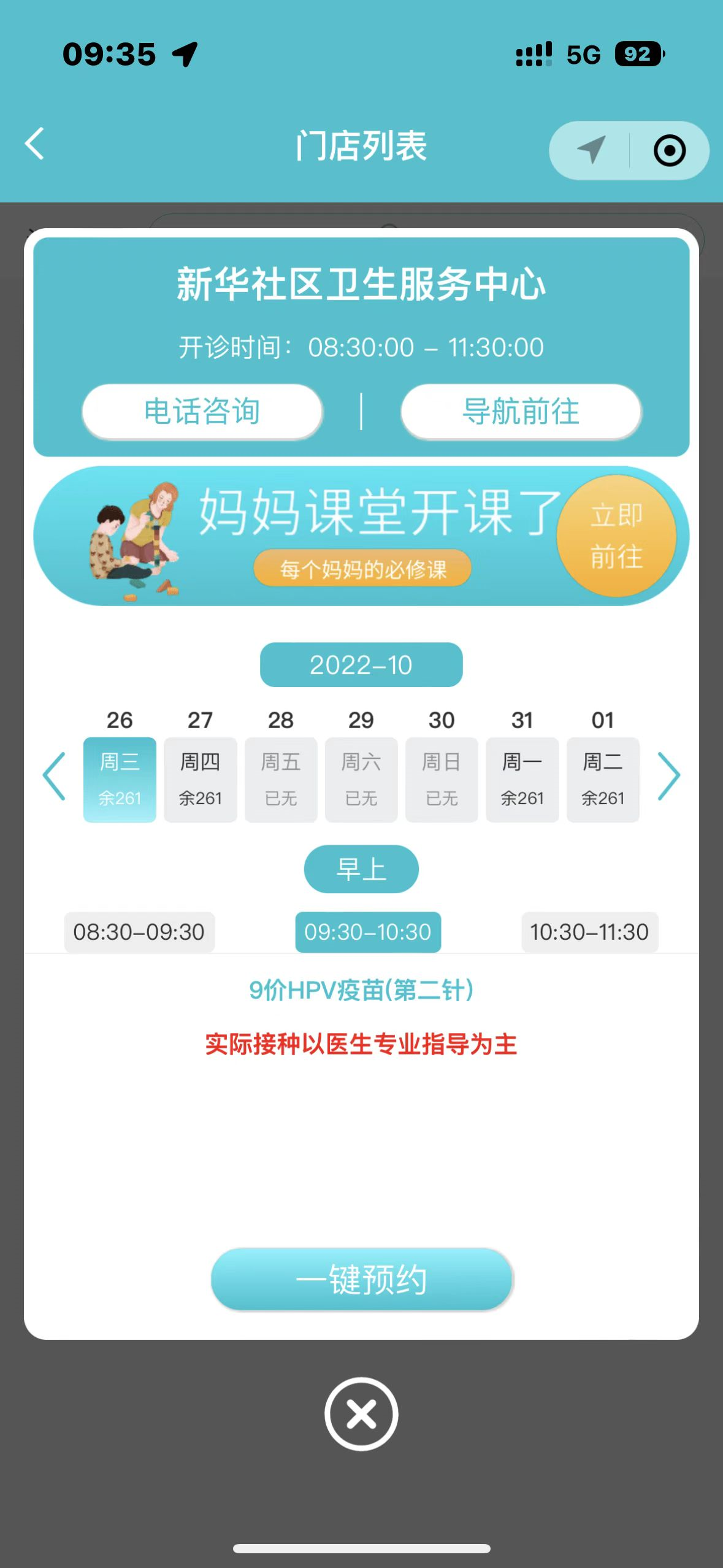
Task: Open the 2022-10 month picker
Action: (361, 665)
